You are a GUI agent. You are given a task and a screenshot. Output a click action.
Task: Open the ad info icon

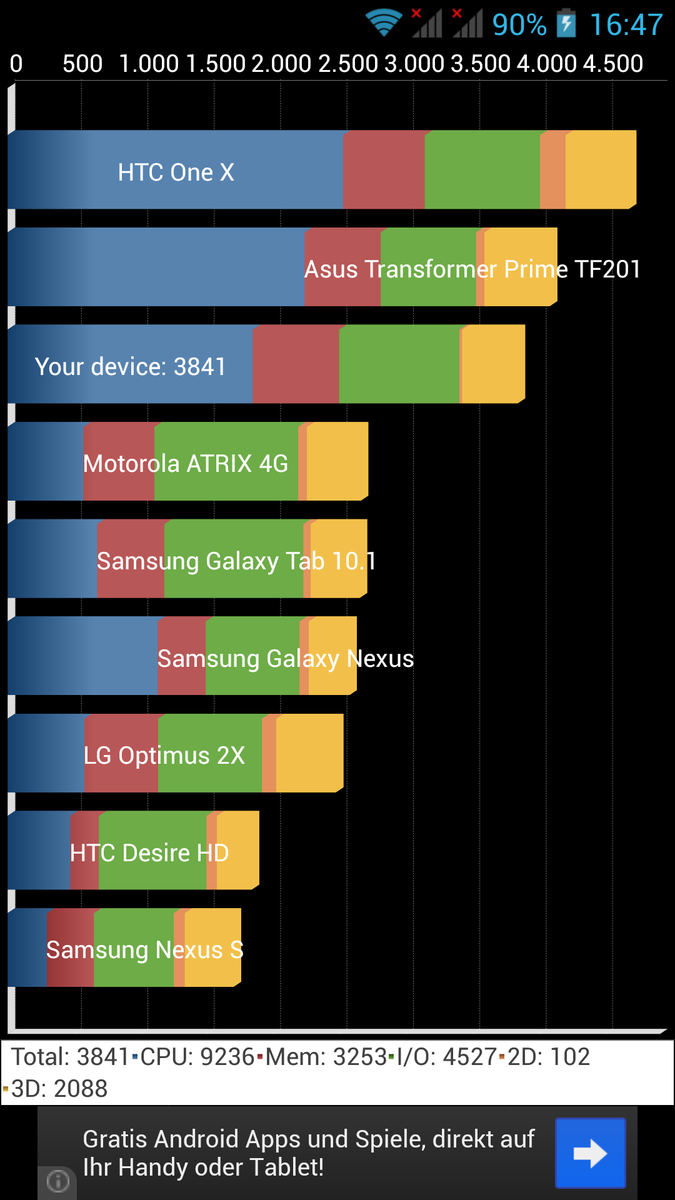57,1183
